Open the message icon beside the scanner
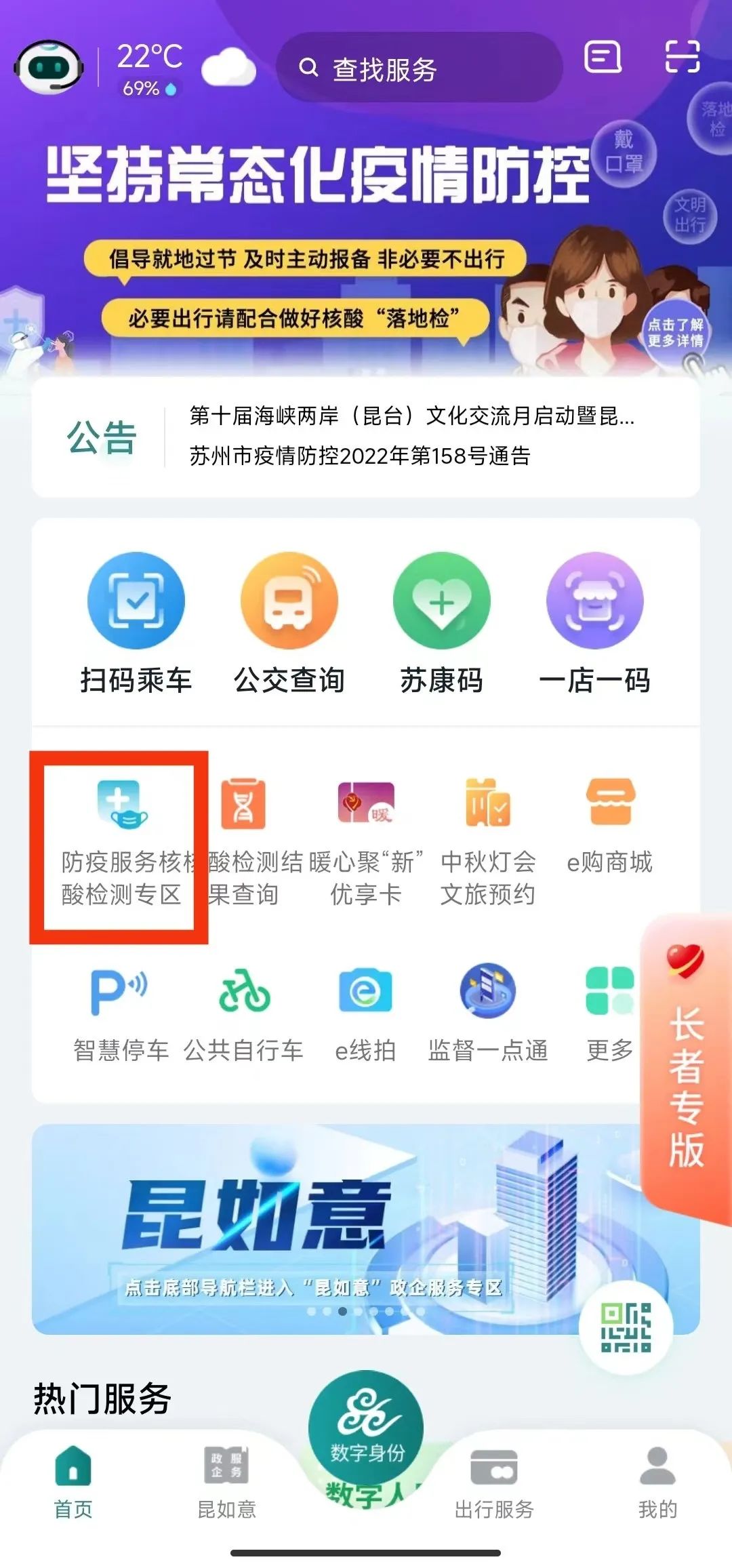Image resolution: width=732 pixels, height=1568 pixels. 603,57
